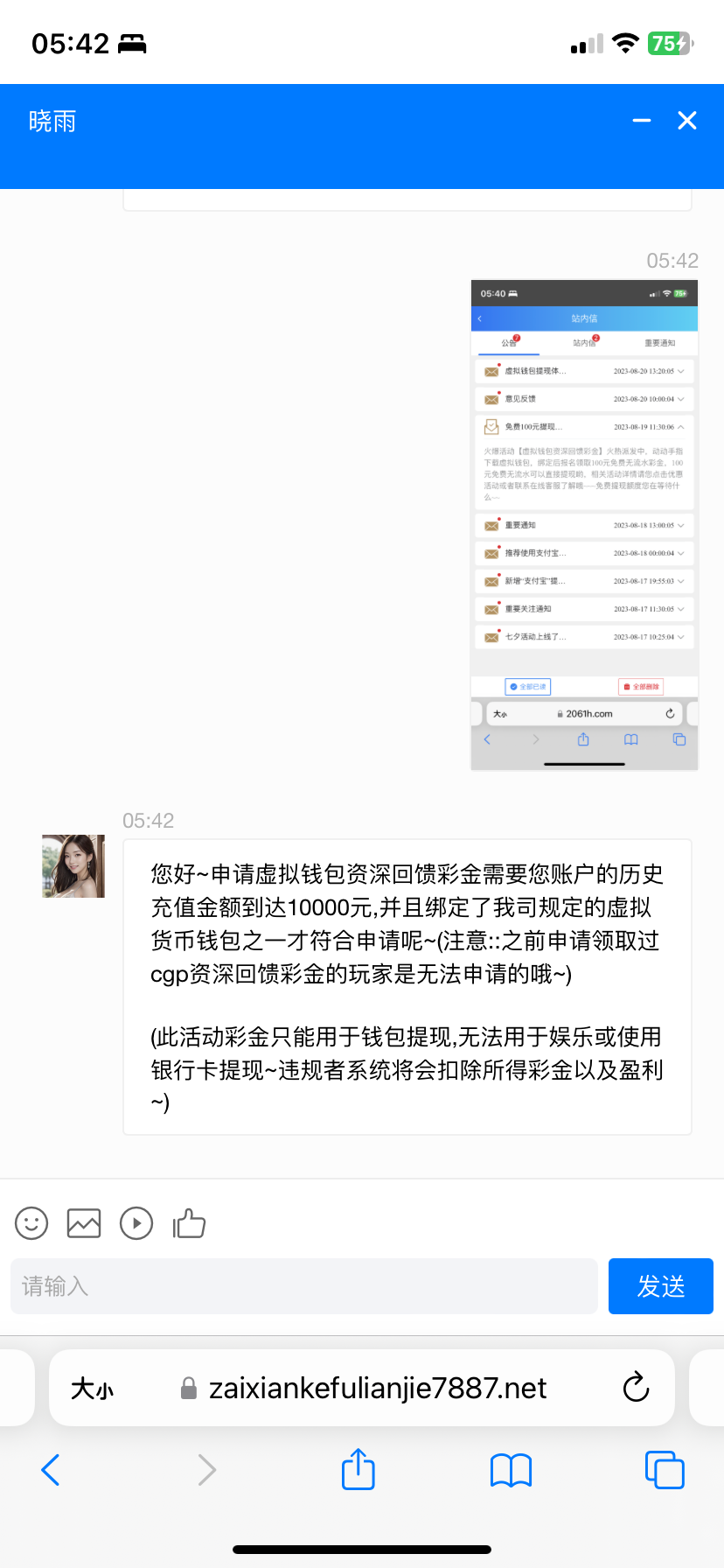This screenshot has height=1568, width=724.
Task: Send a thumbs-up using the like icon
Action: (190, 1222)
